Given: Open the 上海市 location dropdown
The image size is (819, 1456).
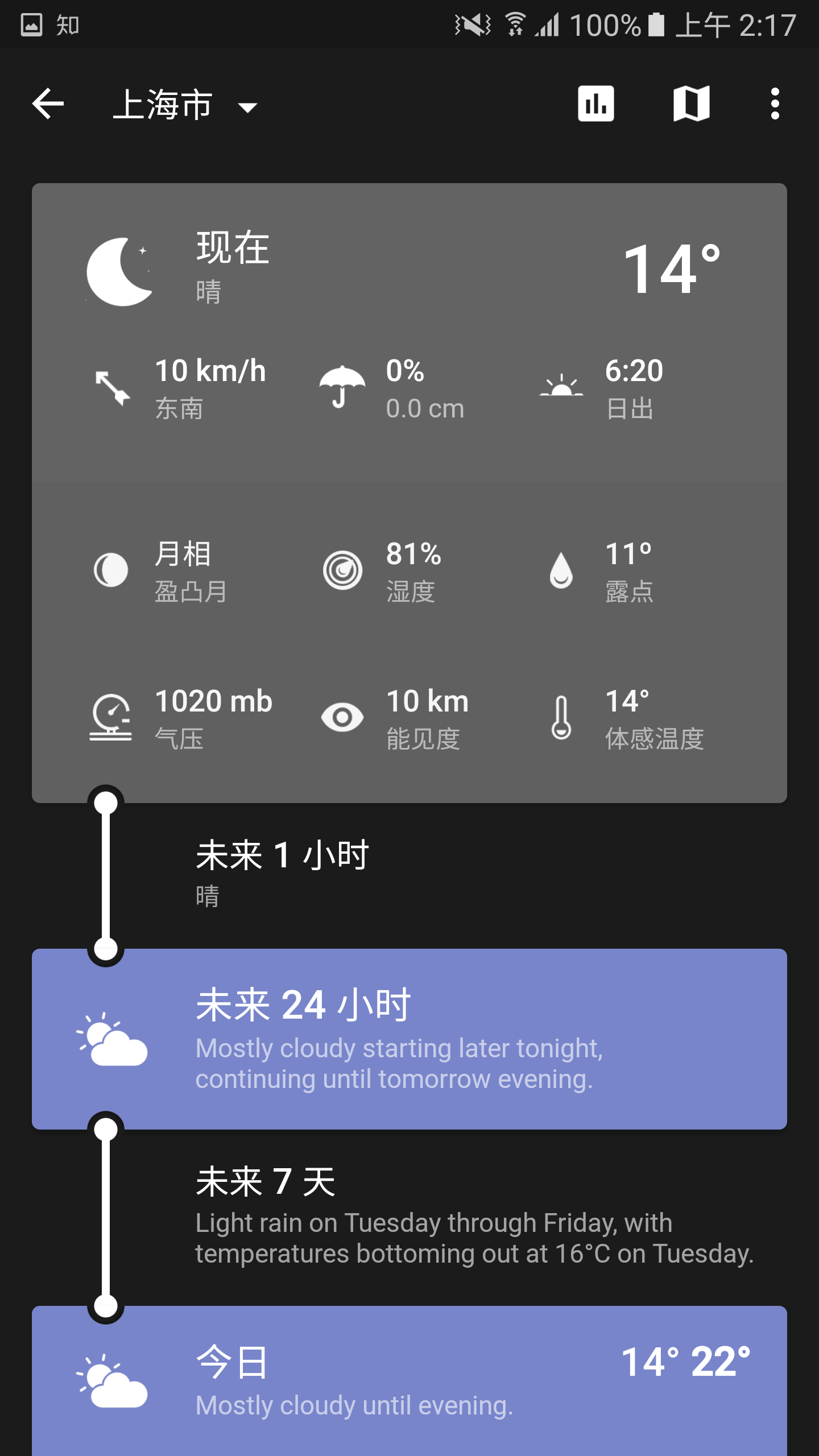Looking at the screenshot, I should (185, 105).
